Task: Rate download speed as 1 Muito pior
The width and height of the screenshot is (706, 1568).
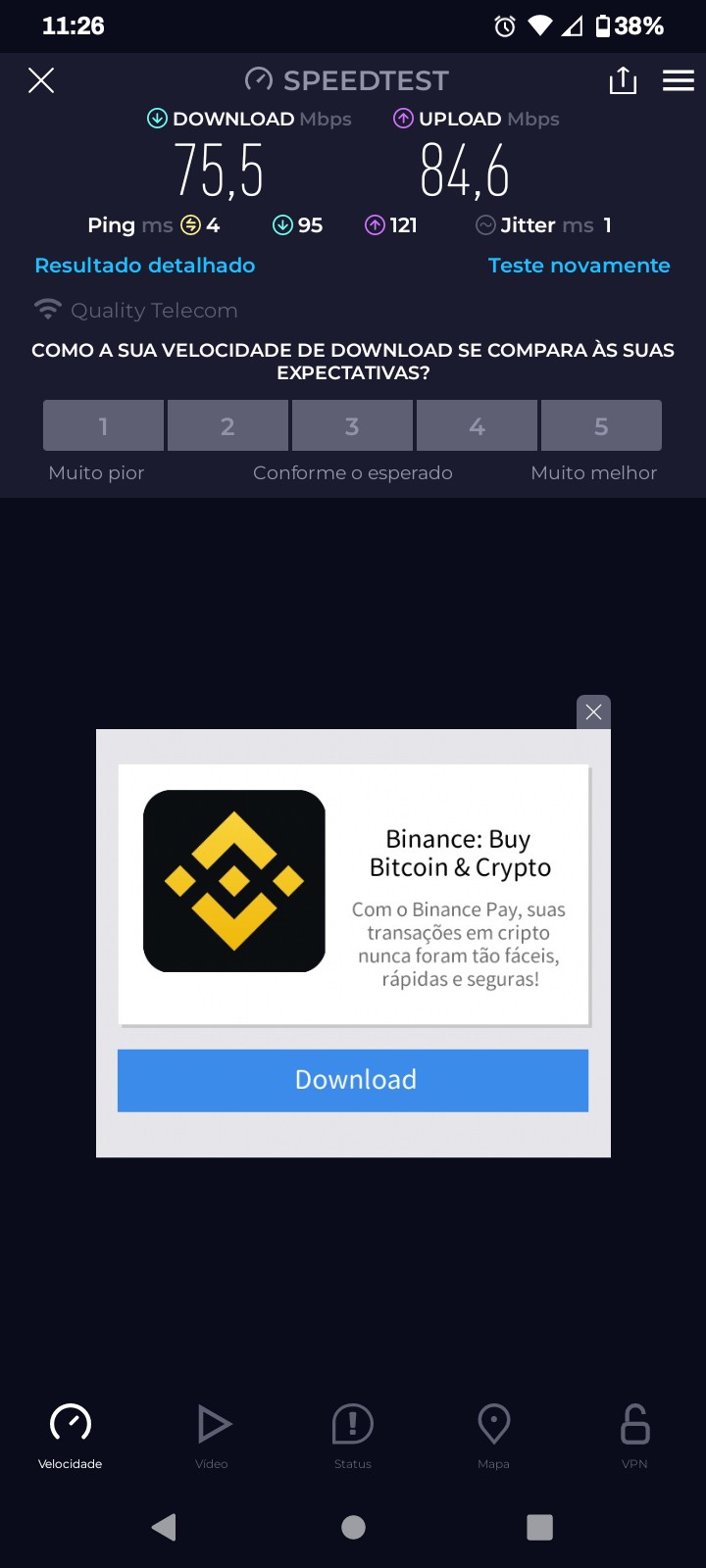Action: click(x=103, y=426)
